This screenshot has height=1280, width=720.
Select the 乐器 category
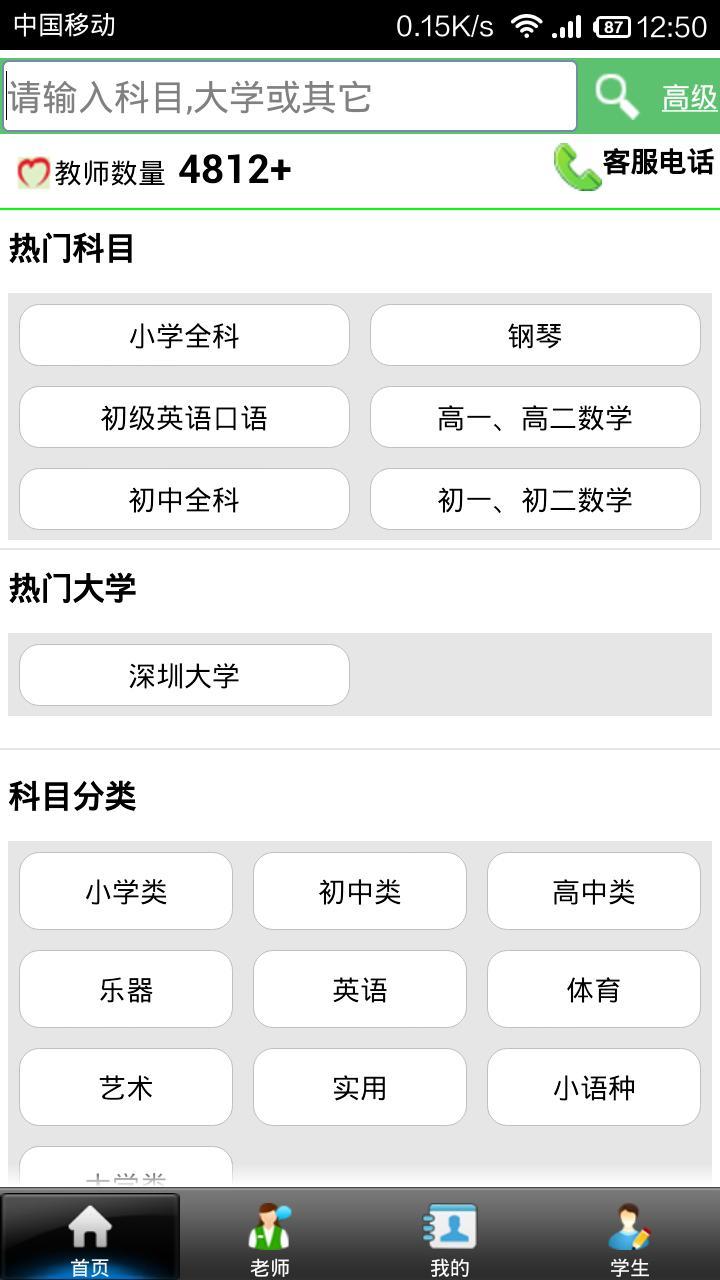click(x=126, y=989)
